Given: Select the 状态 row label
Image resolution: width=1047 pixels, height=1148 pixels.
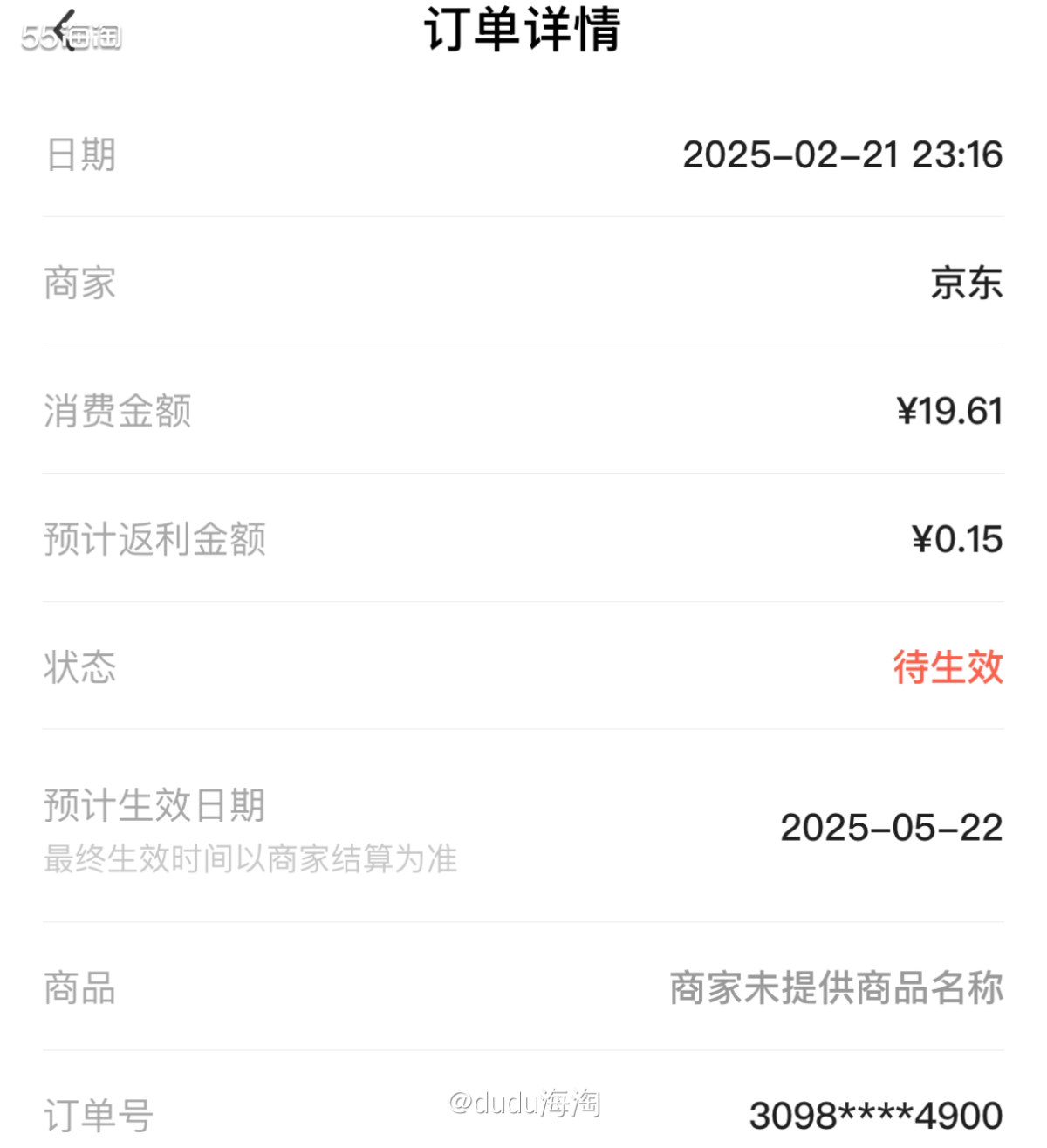Looking at the screenshot, I should click(78, 666).
